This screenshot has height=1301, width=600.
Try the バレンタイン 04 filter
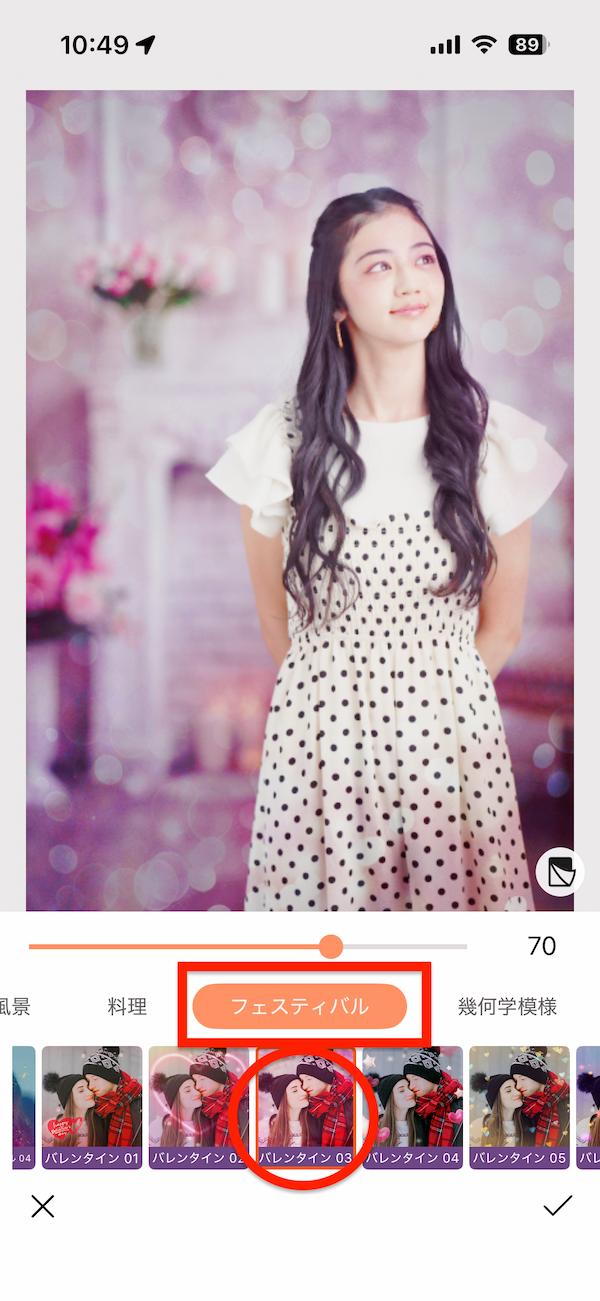(412, 1107)
